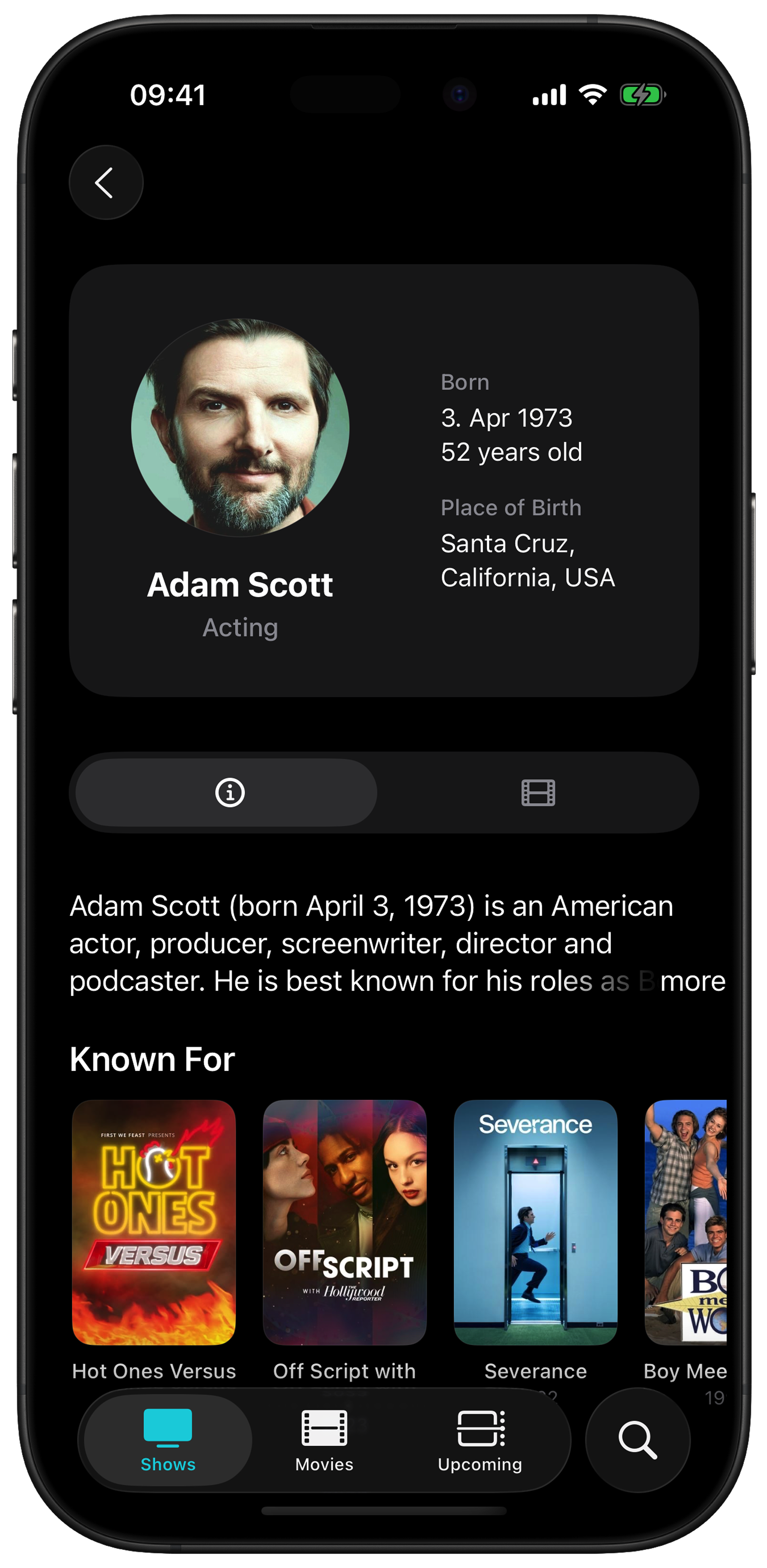Open the Hot Ones Versus poster

tap(154, 1222)
